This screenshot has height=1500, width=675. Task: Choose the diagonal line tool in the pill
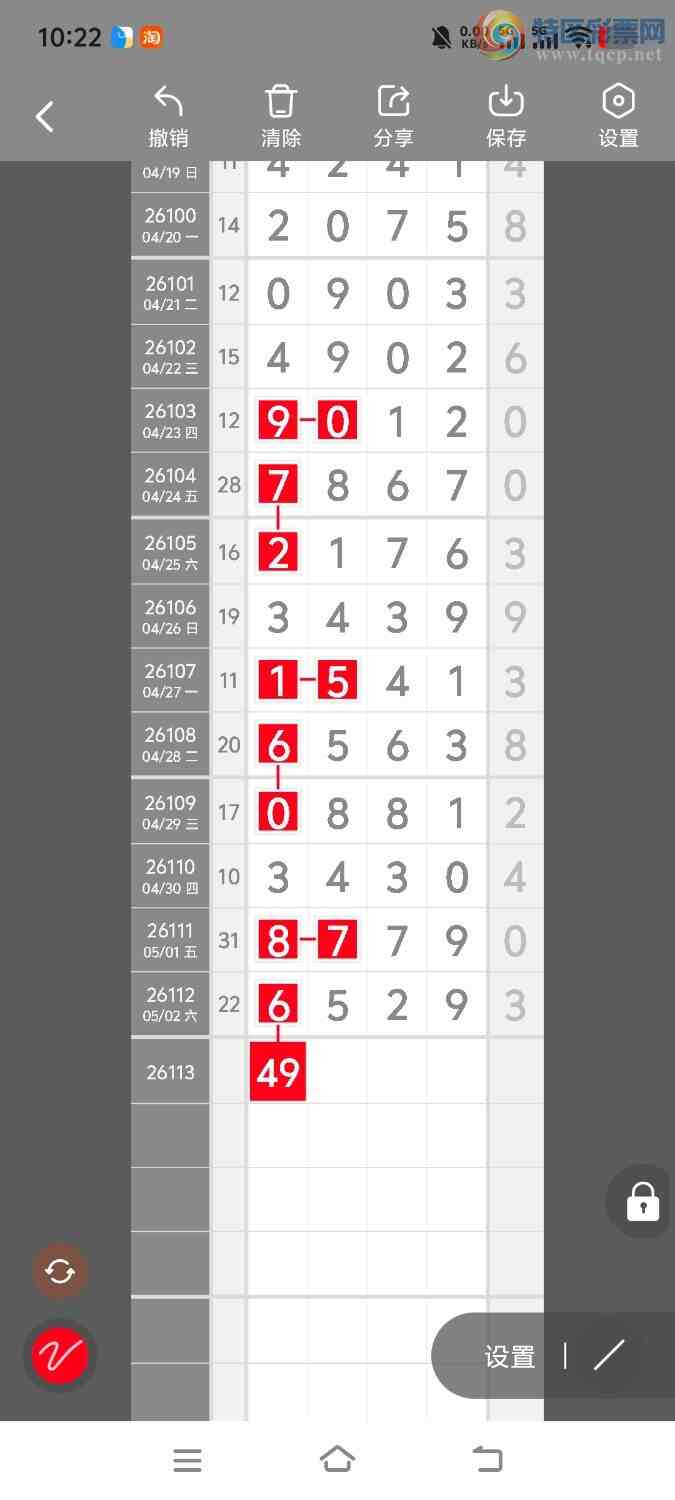tap(608, 1355)
